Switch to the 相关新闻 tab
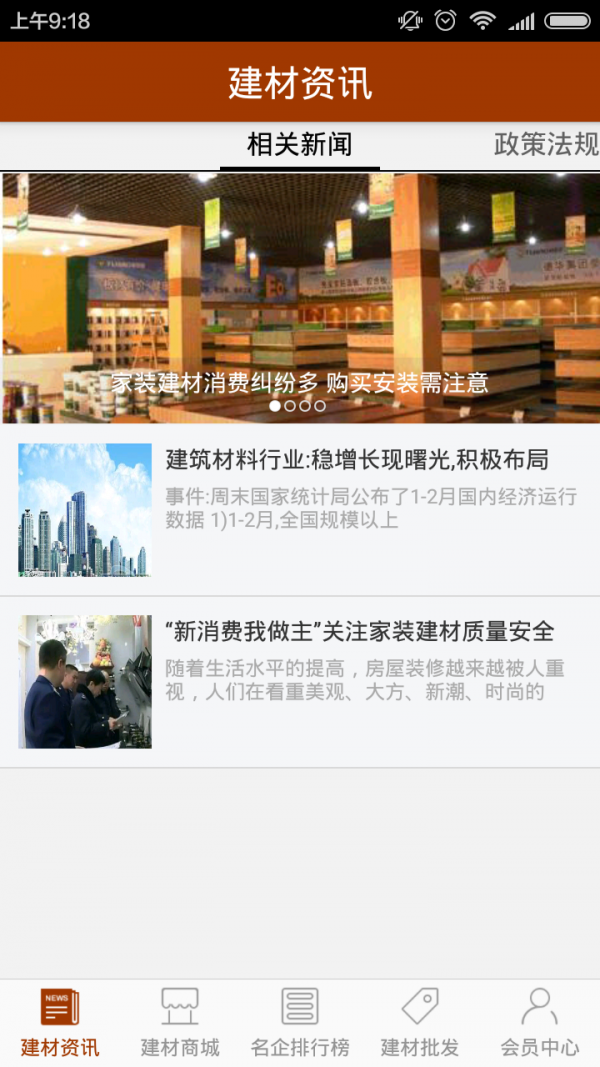Screen dimensions: 600x1067 coord(299,145)
